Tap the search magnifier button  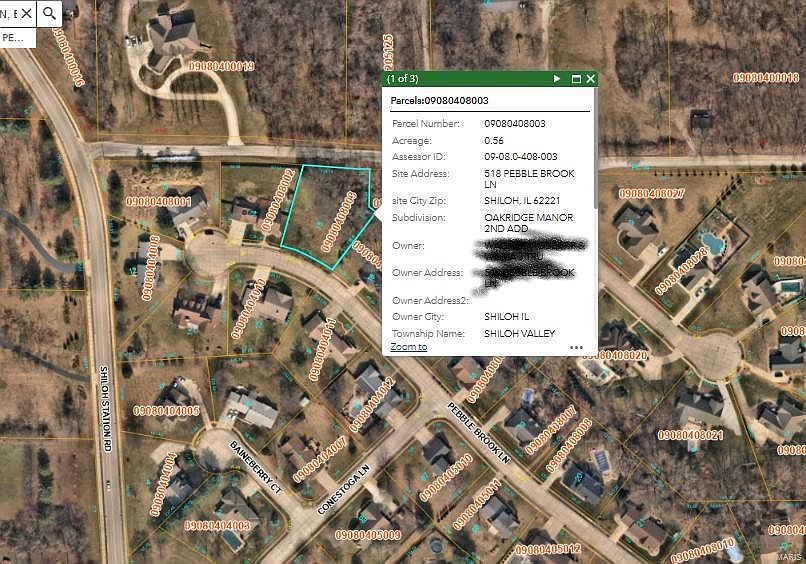[x=49, y=13]
